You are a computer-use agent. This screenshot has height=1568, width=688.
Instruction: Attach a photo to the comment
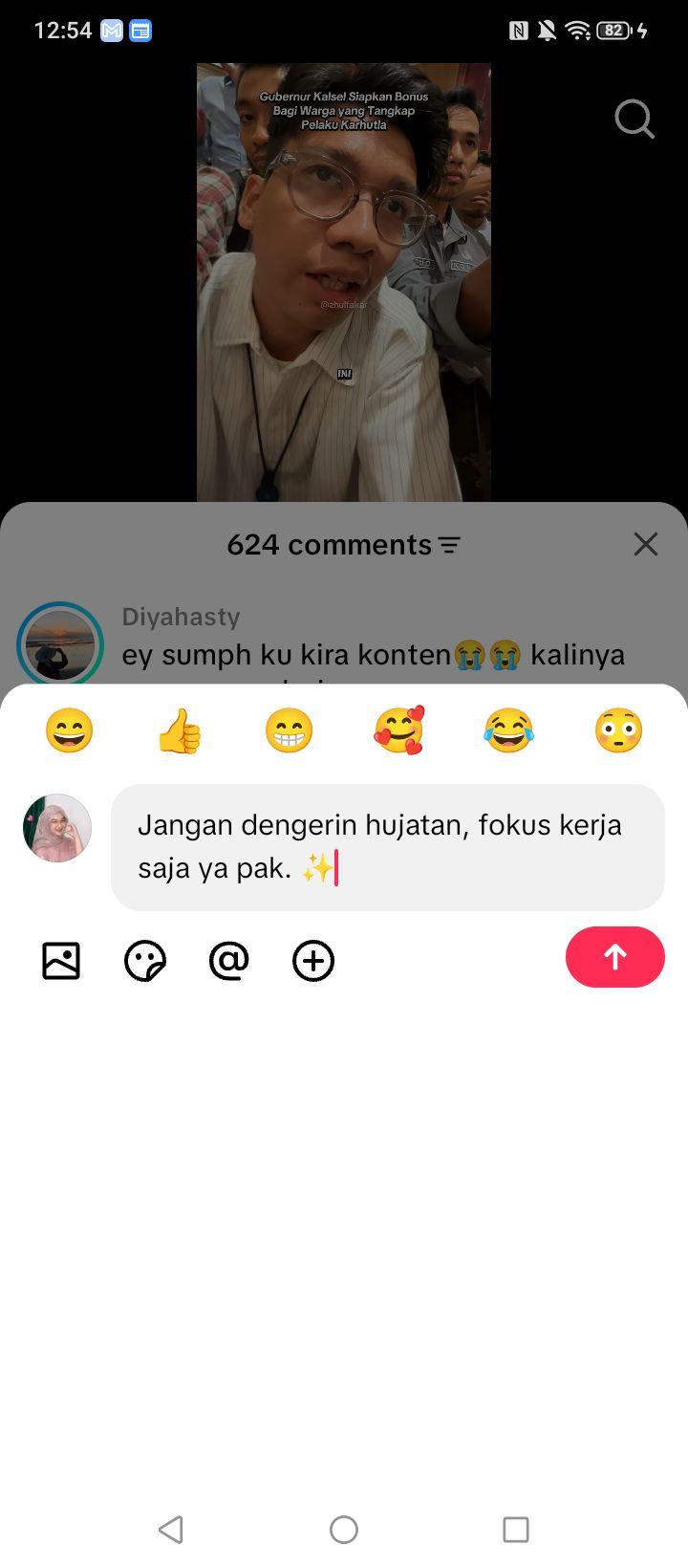click(x=61, y=961)
